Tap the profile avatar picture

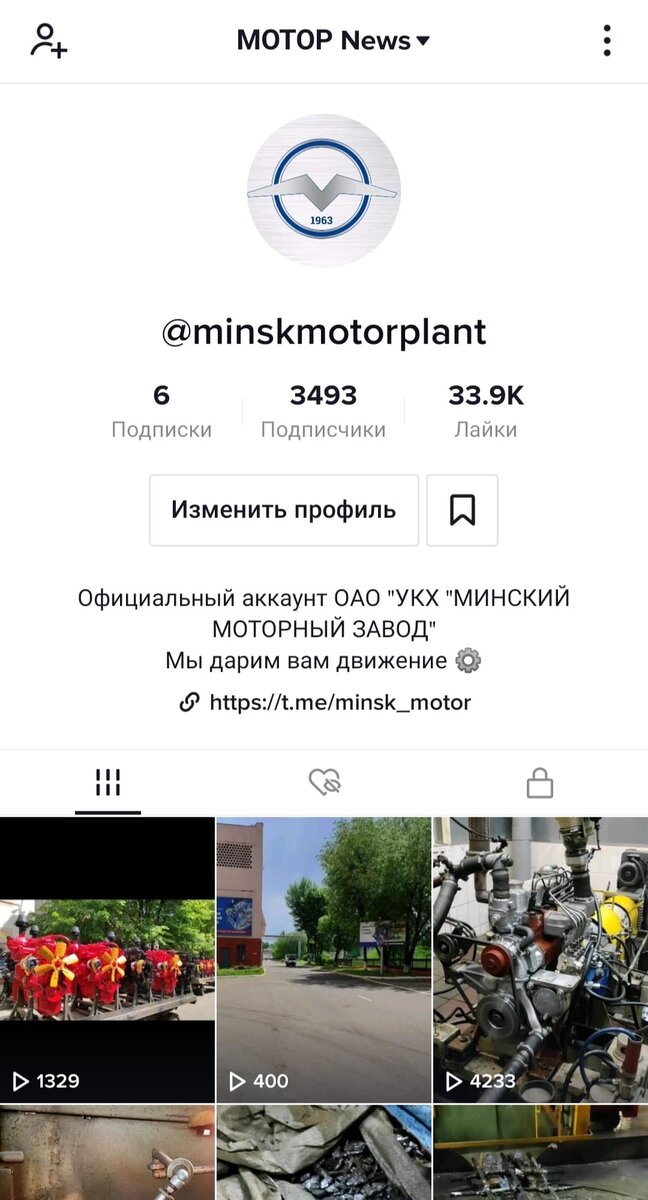click(x=324, y=190)
